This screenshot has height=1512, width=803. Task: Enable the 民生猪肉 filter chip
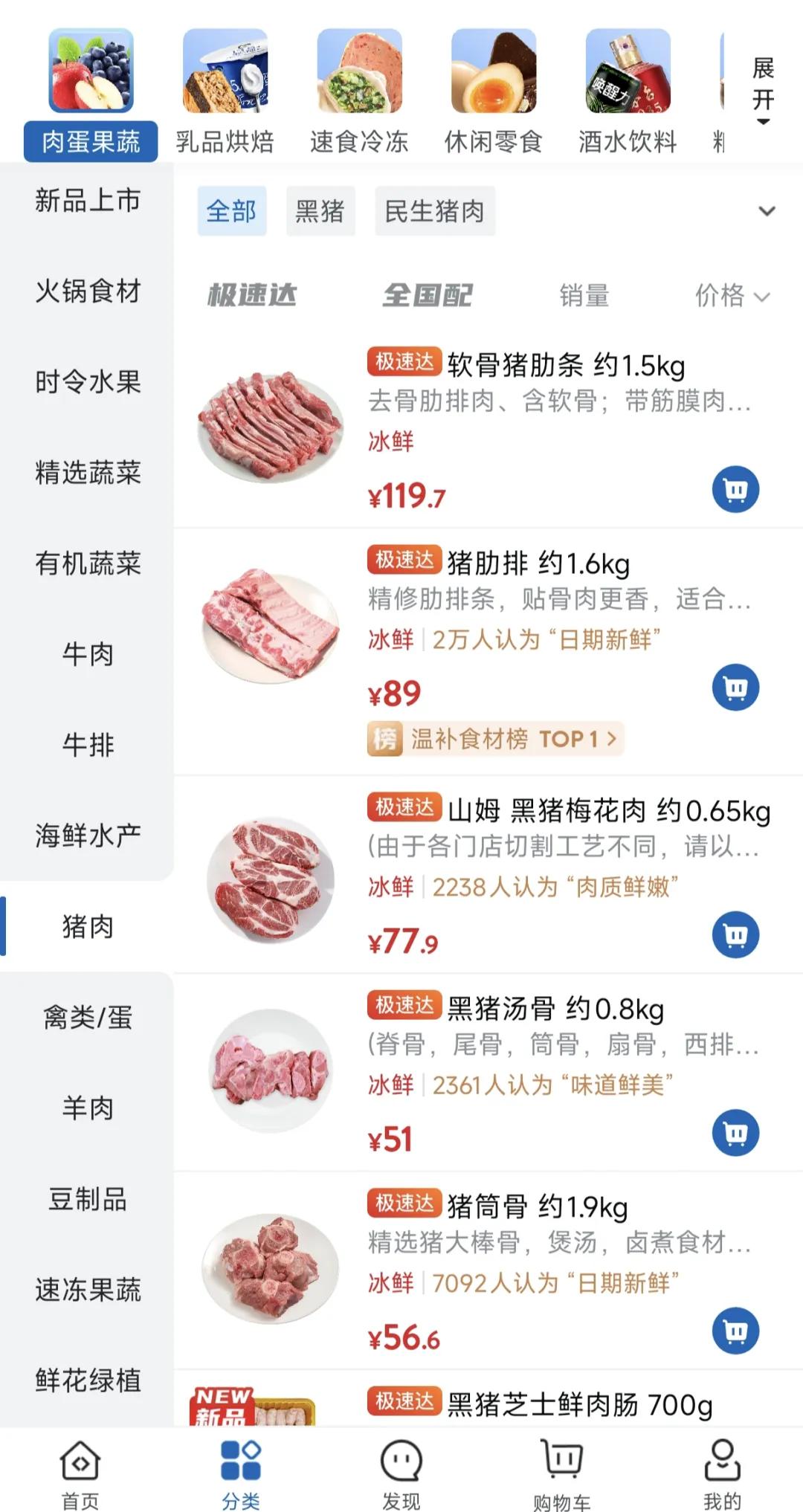[x=434, y=211]
